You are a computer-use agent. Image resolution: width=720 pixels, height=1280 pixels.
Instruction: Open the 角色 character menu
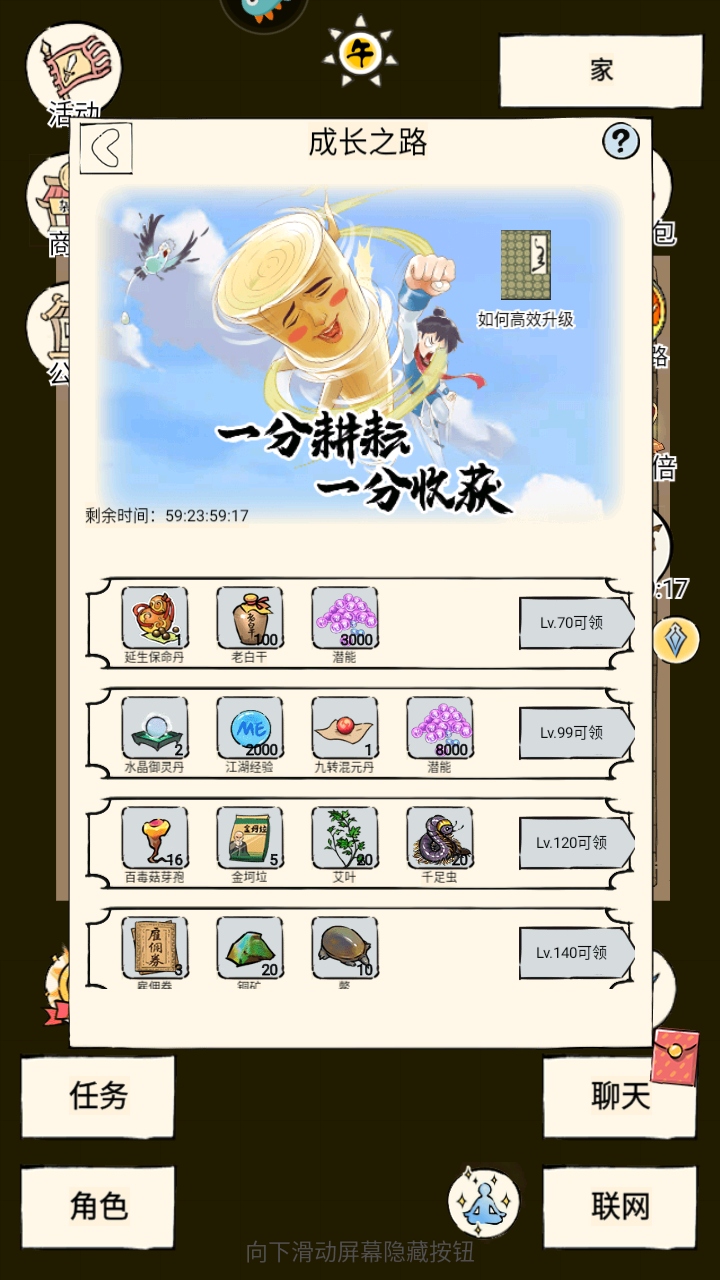98,1206
